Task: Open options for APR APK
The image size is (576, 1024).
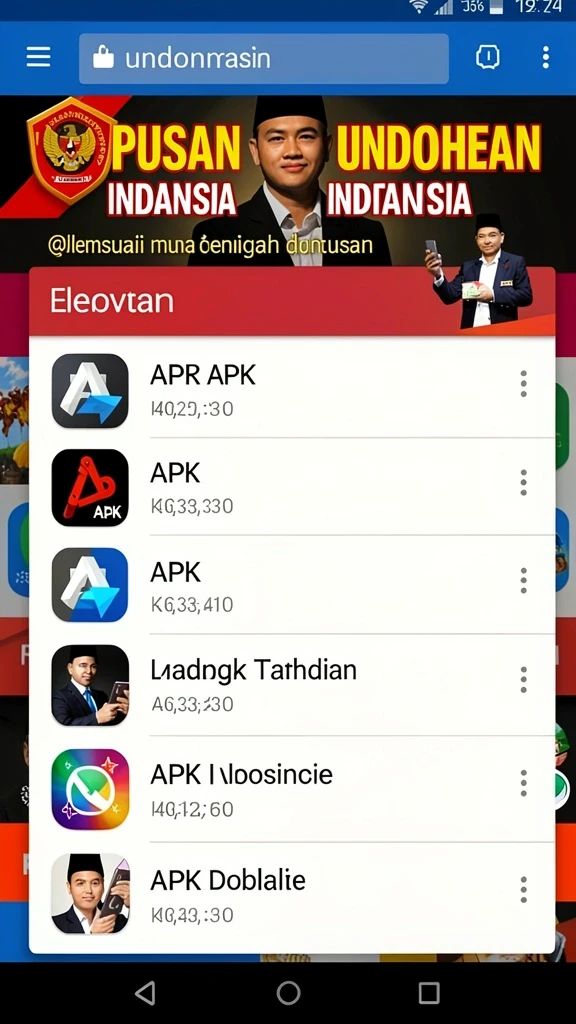Action: 523,384
